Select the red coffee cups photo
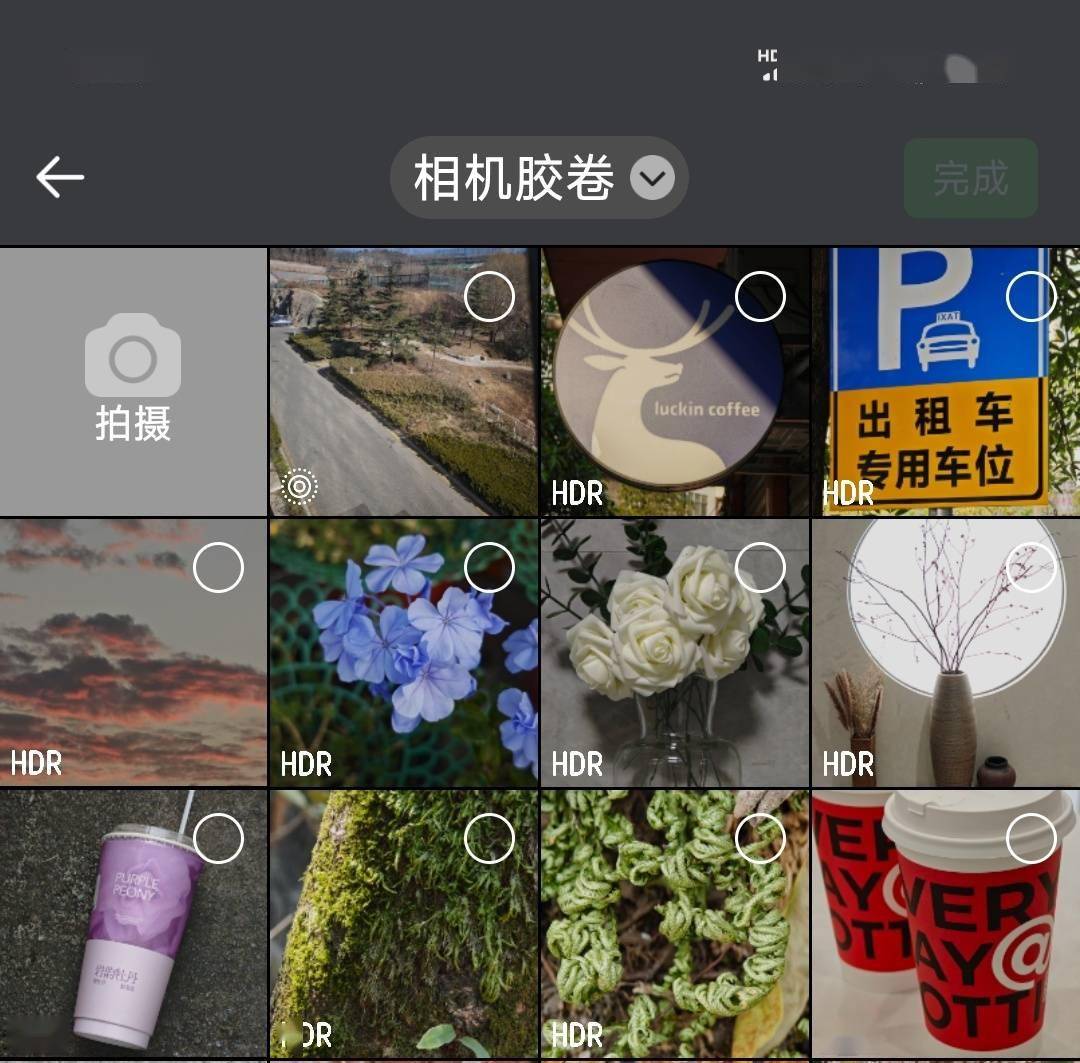 [x=1031, y=838]
